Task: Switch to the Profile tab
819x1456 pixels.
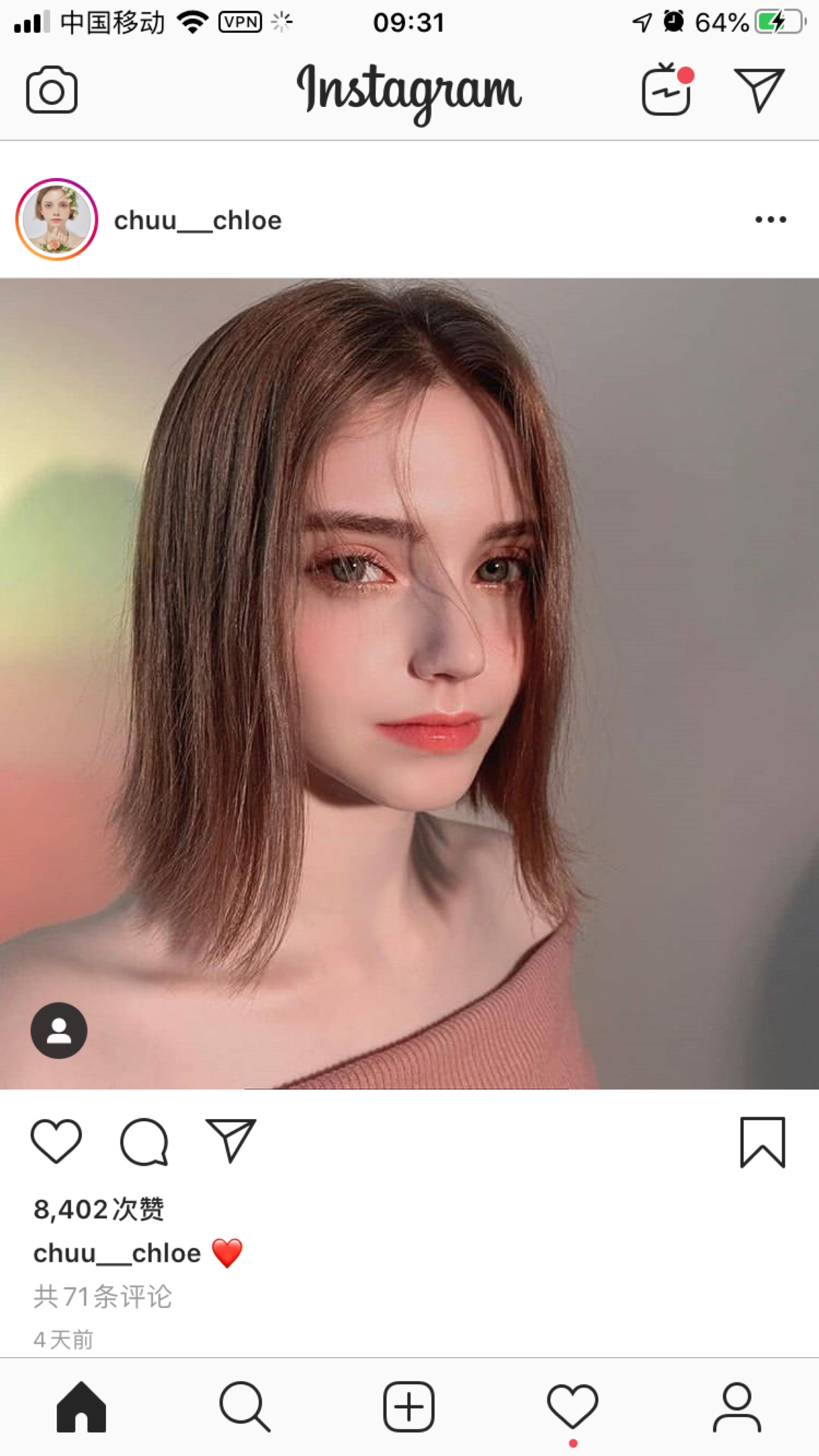Action: 737,1407
